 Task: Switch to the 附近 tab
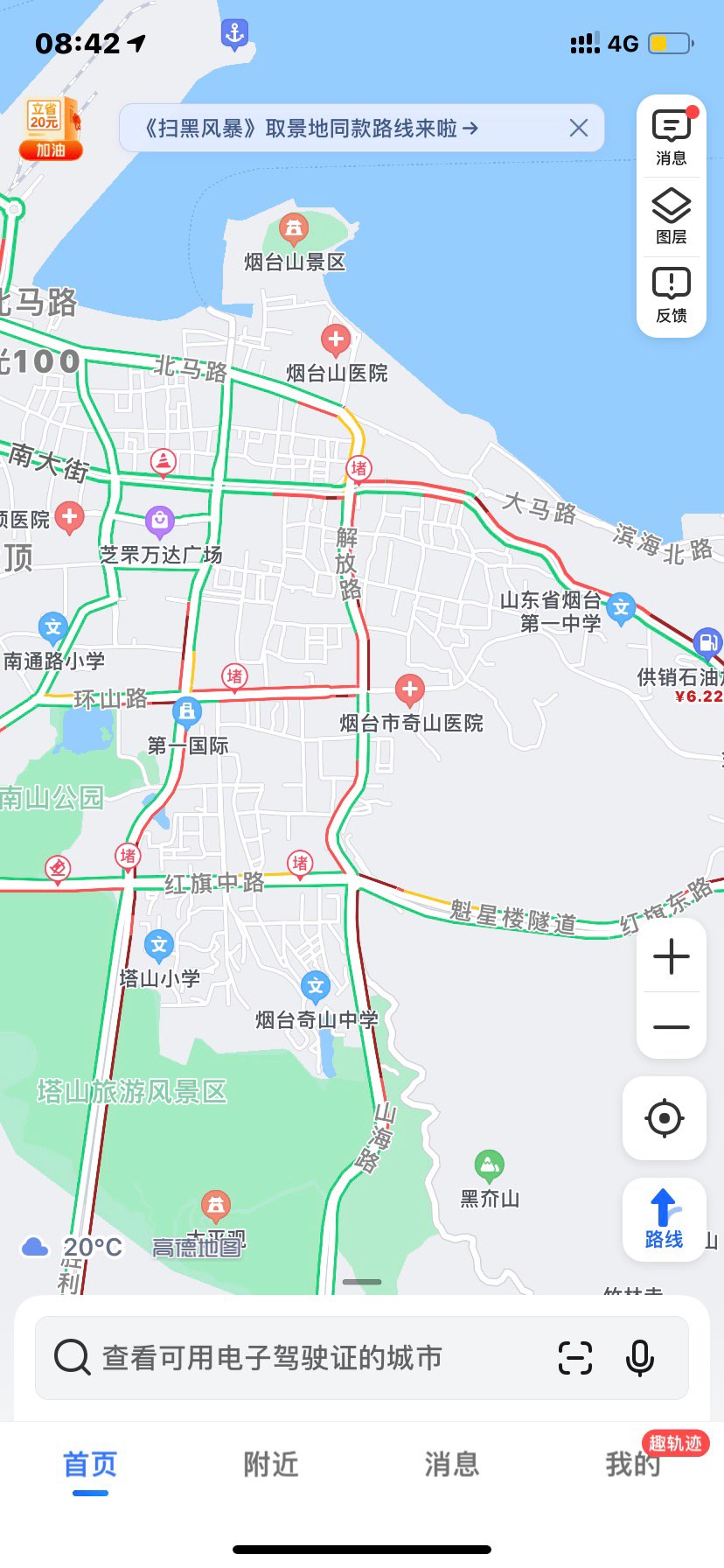271,1463
